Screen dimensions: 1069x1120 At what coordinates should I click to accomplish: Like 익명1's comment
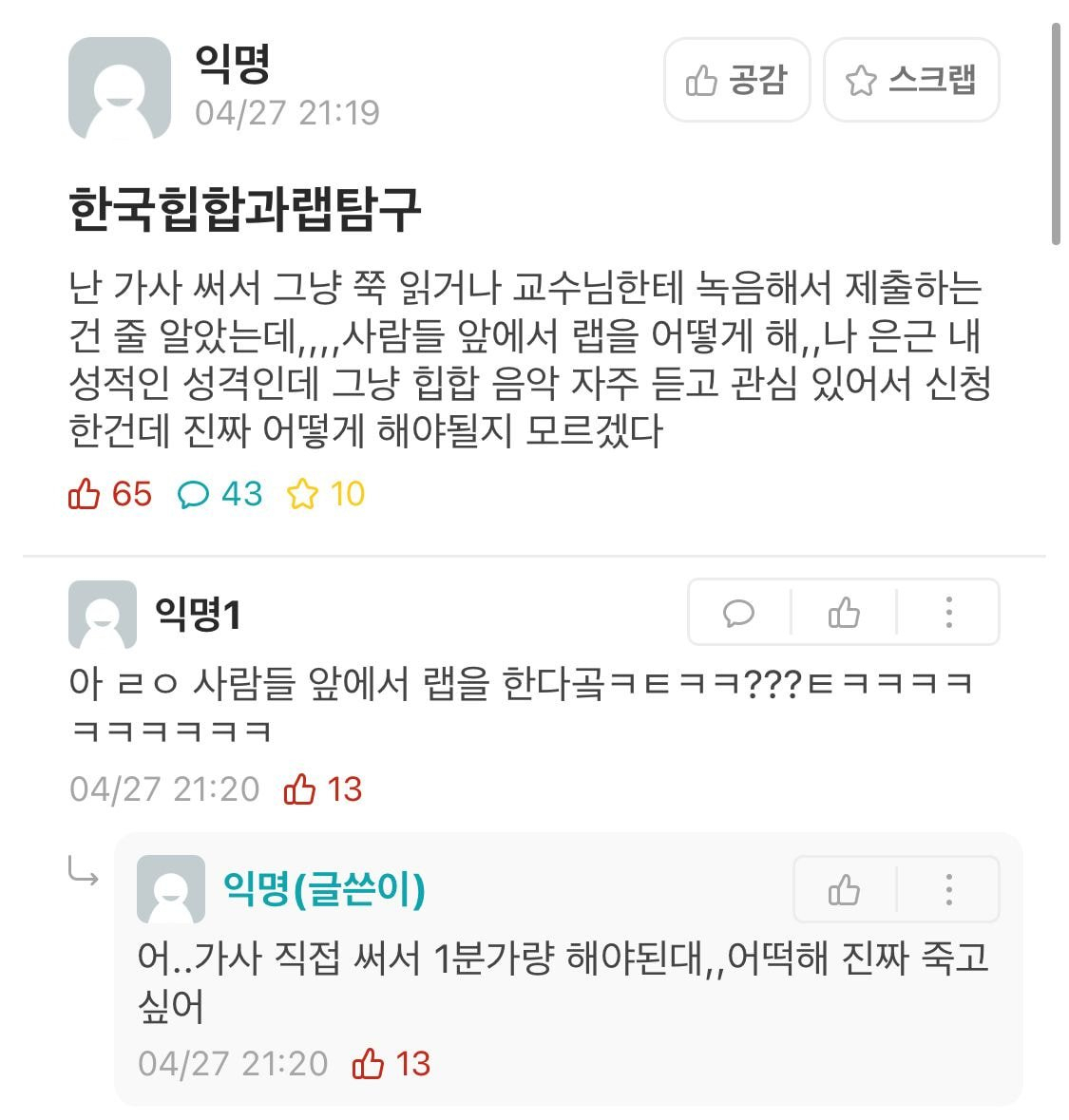(x=844, y=613)
